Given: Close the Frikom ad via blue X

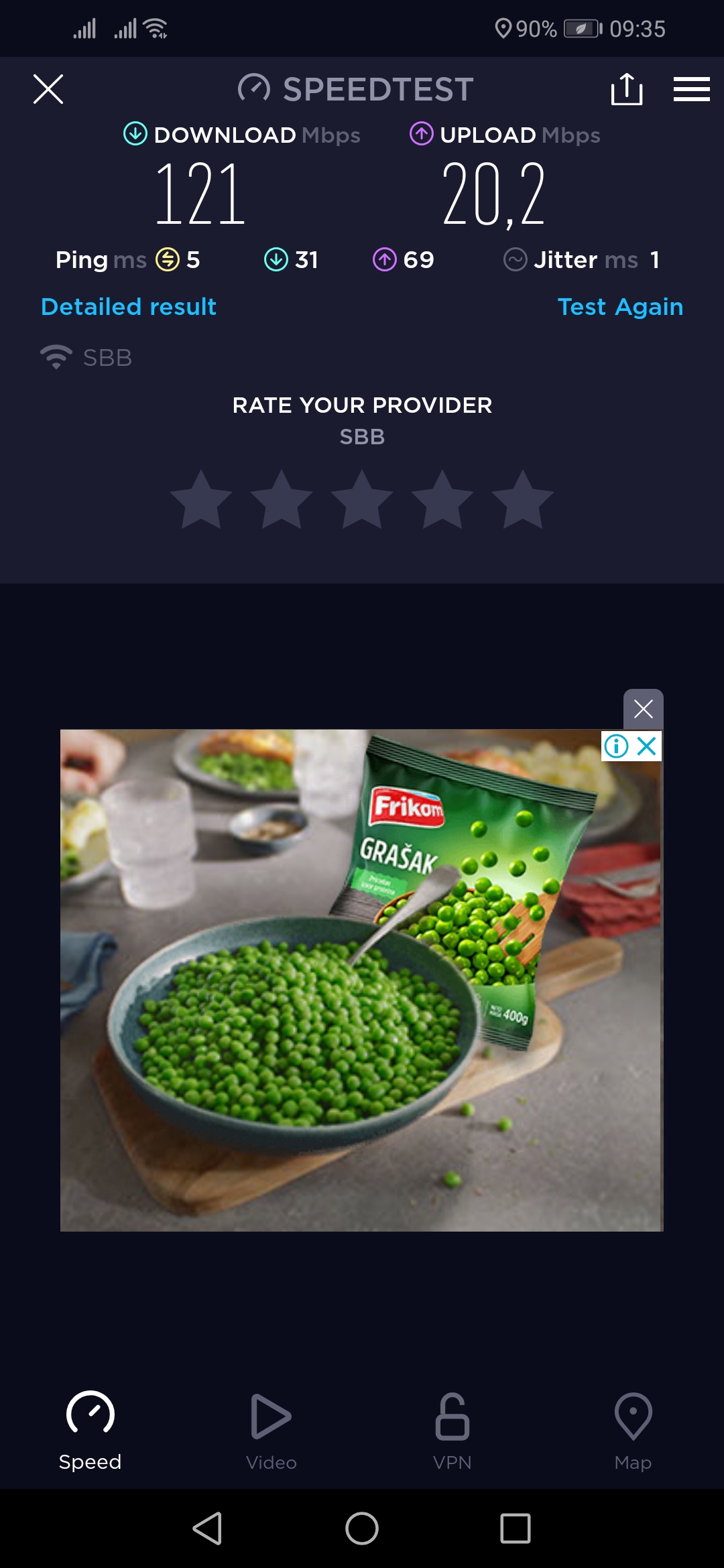Looking at the screenshot, I should point(647,746).
